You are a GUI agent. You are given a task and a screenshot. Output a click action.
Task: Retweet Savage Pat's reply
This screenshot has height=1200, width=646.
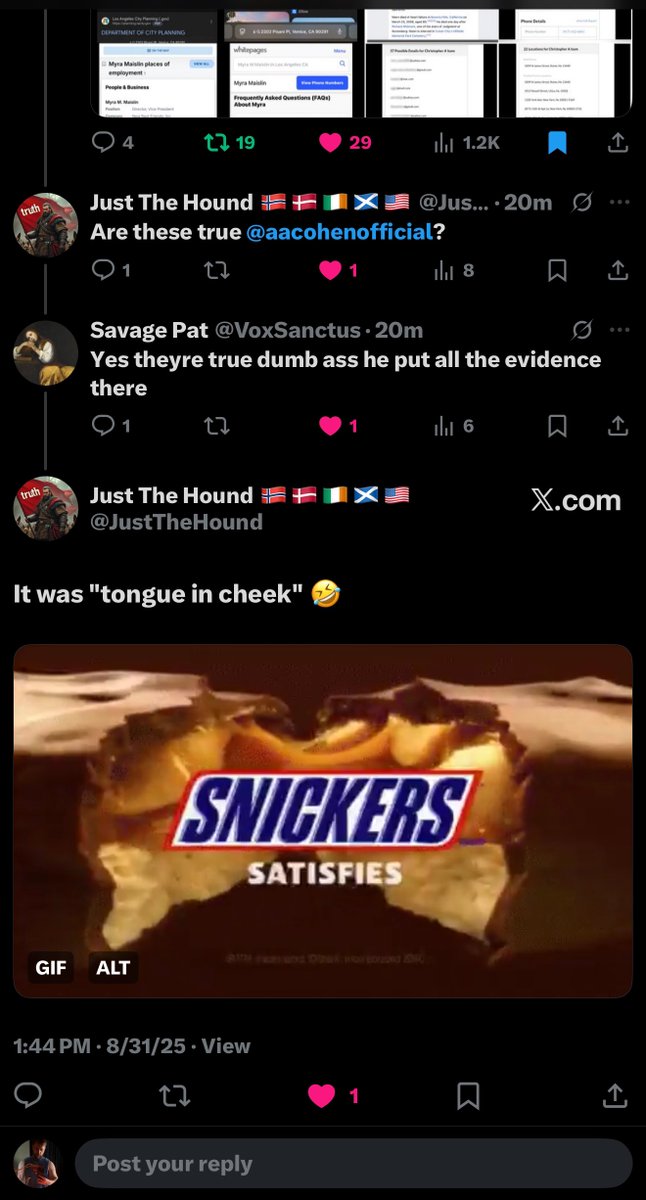tap(216, 426)
